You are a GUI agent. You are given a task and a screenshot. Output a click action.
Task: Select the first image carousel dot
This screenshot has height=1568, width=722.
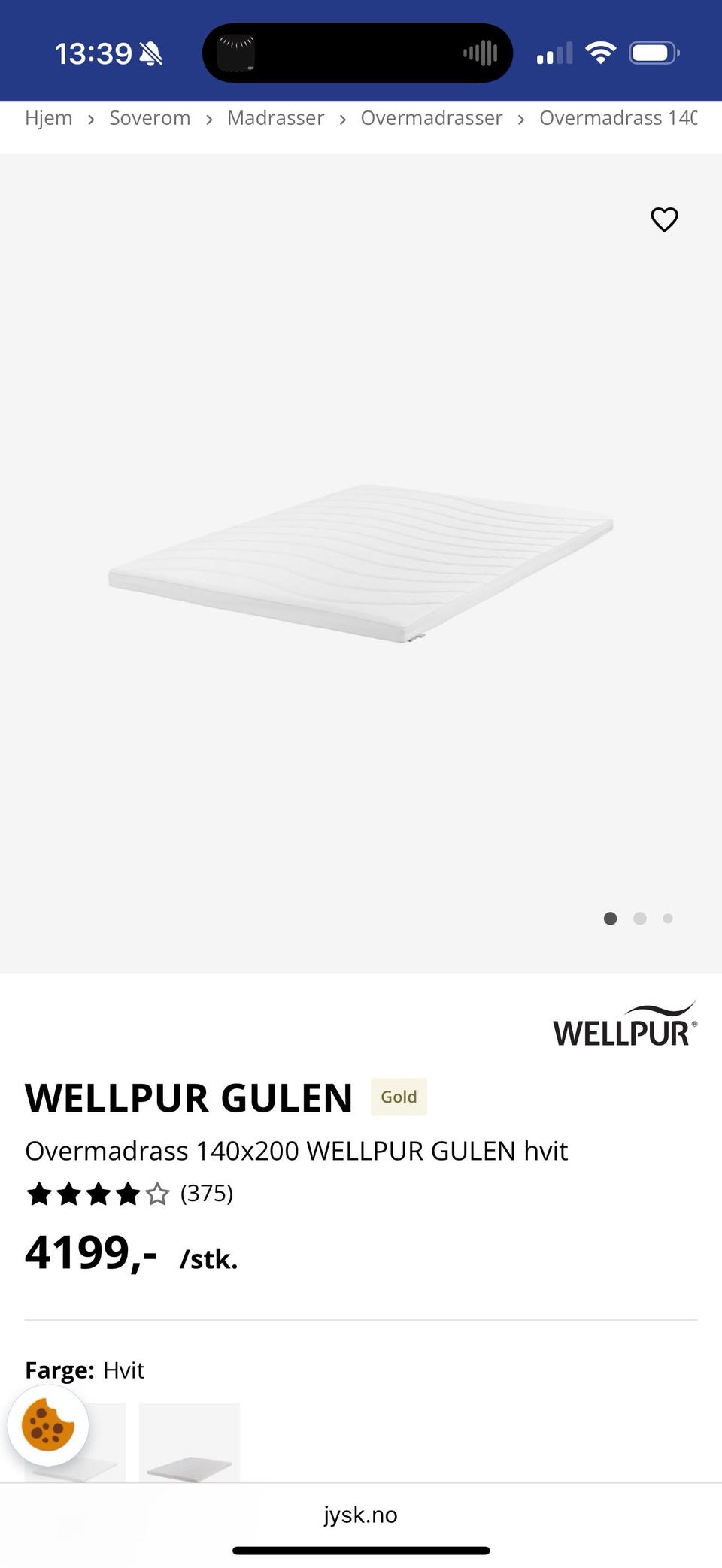(611, 918)
